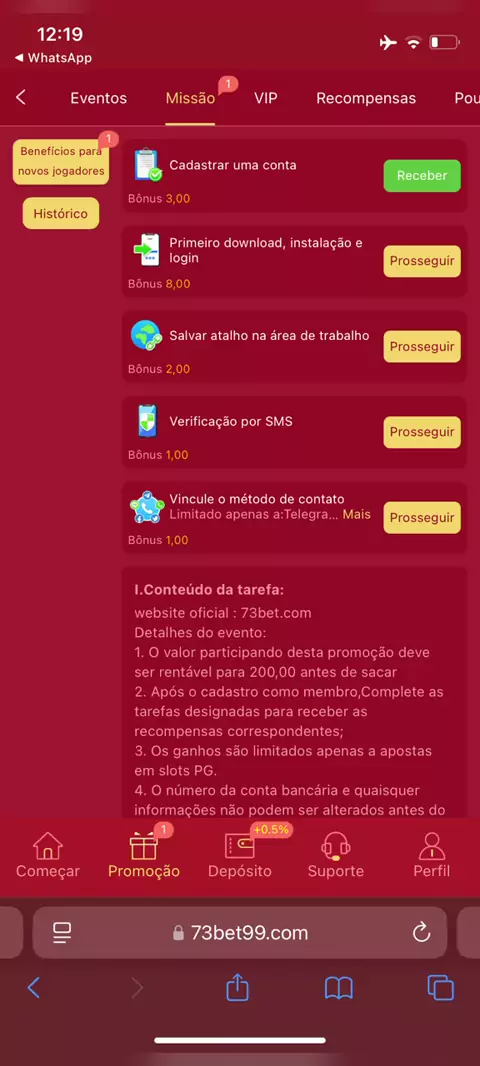The width and height of the screenshot is (480, 1066).
Task: Go back using the top-left arrow
Action: click(x=20, y=98)
